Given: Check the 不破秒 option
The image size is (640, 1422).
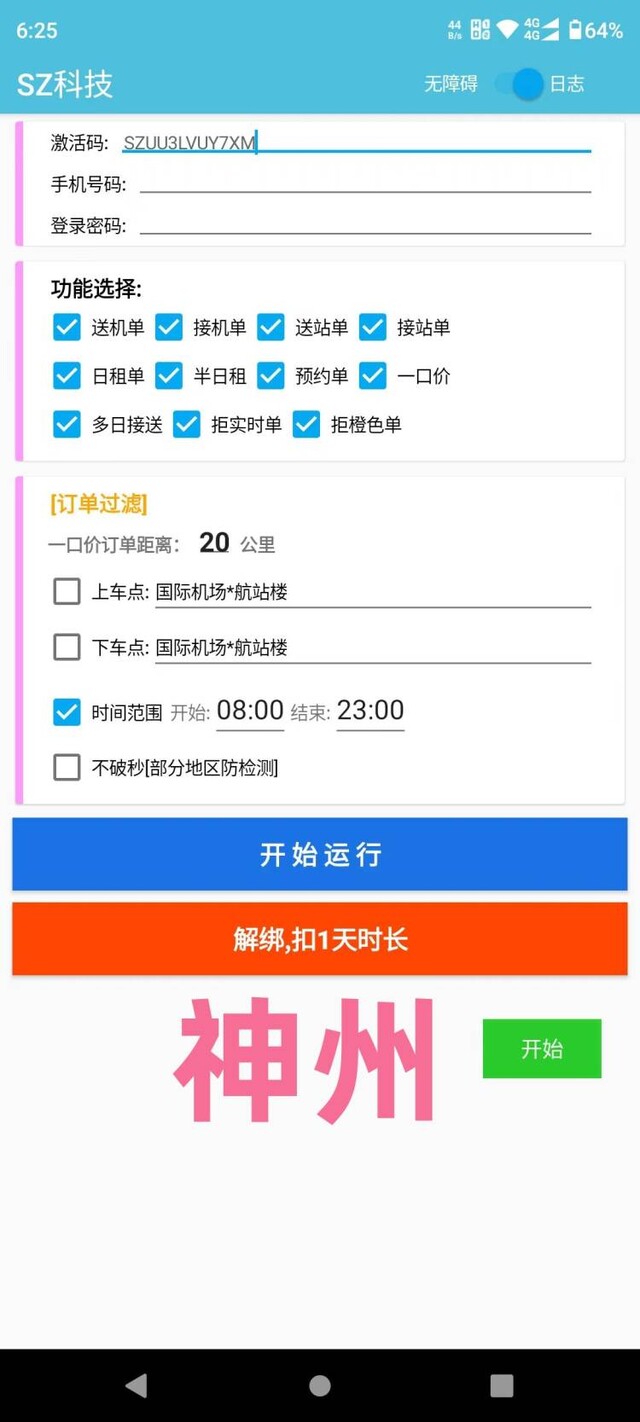Looking at the screenshot, I should point(67,768).
